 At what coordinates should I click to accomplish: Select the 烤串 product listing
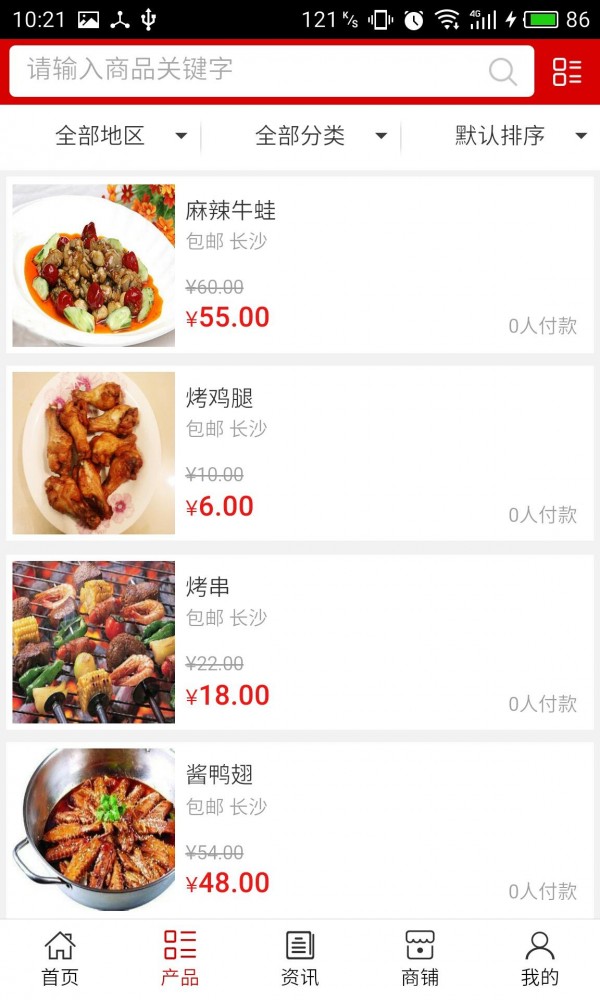(x=300, y=641)
